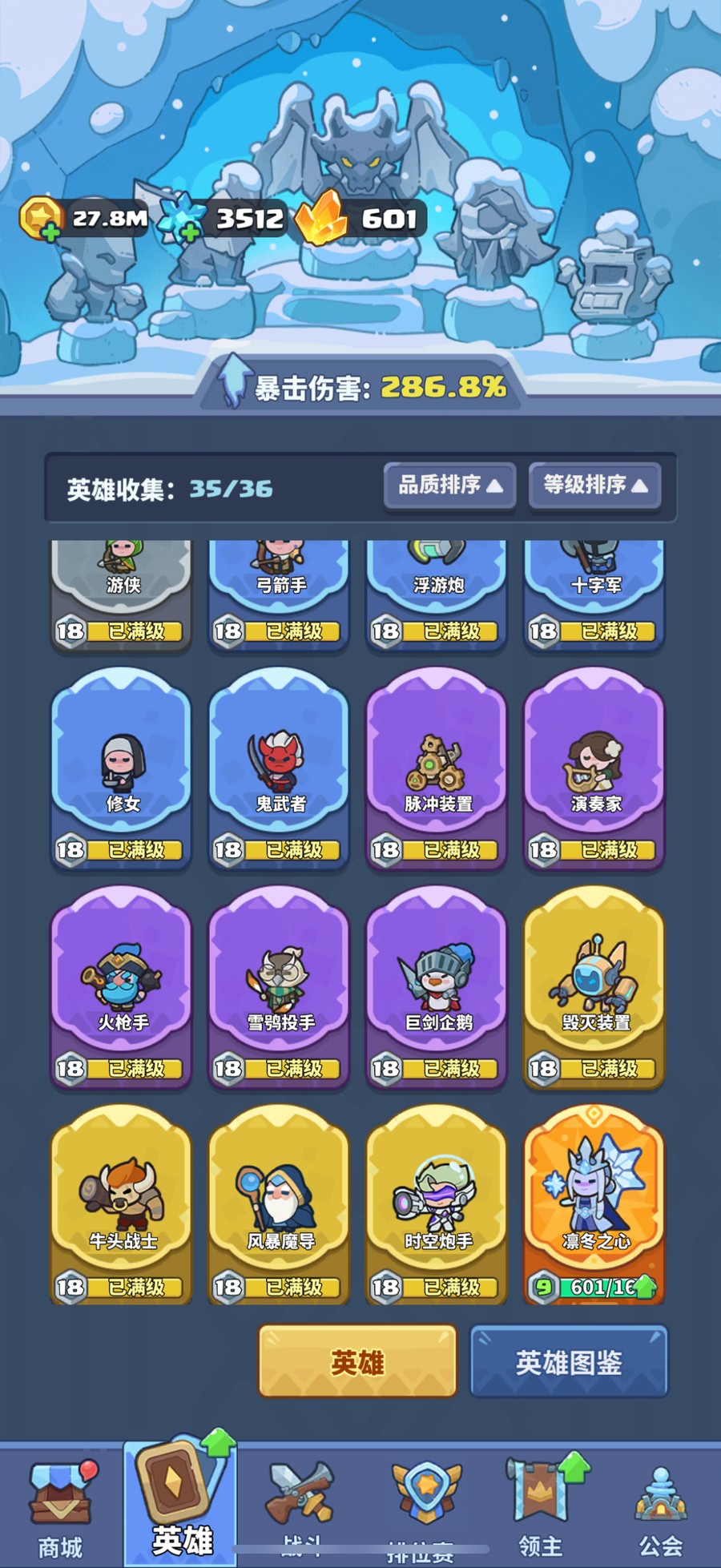Viewport: 721px width, 1568px height.
Task: Select the 牛头战士 hero card
Action: tap(122, 1206)
